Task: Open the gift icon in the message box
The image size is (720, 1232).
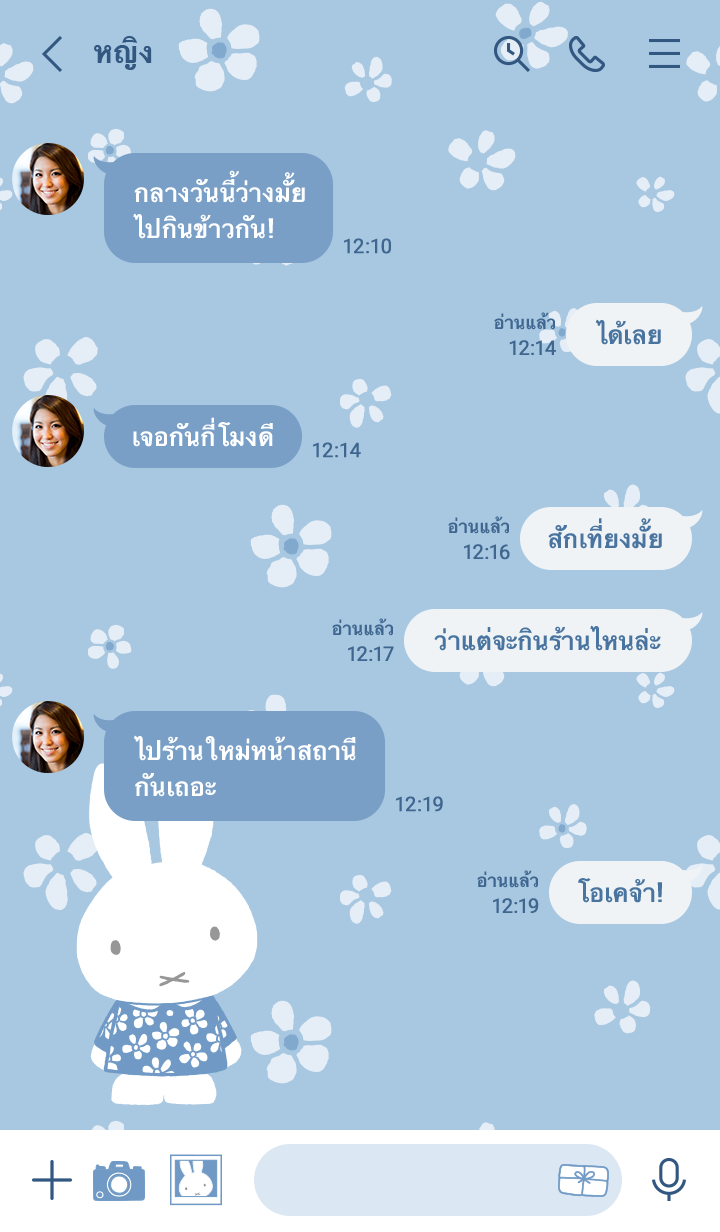Action: coord(583,1180)
